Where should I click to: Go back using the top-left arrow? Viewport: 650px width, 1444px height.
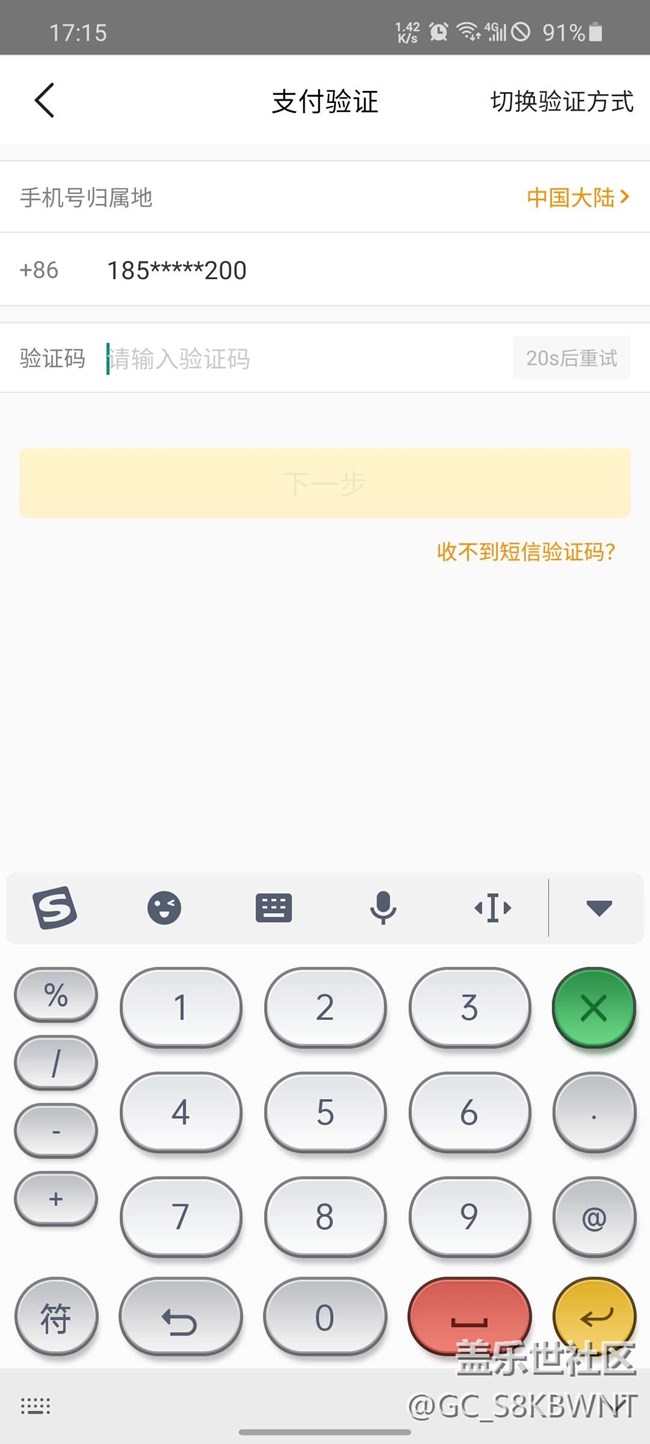point(44,101)
